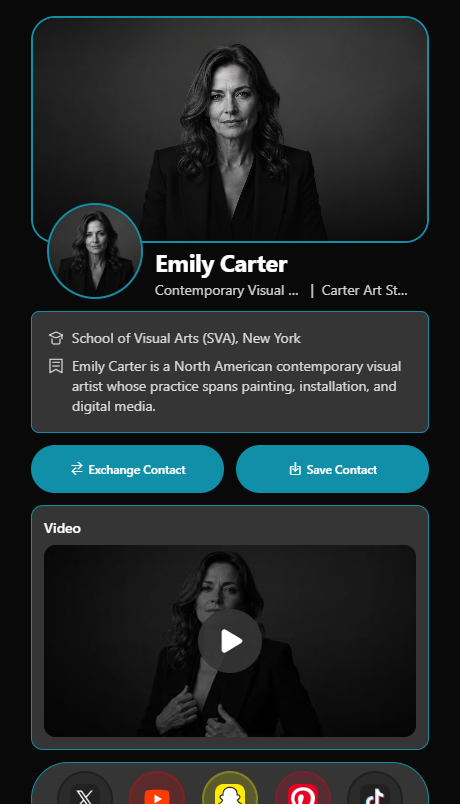Open the Snapchat social link

(230, 790)
